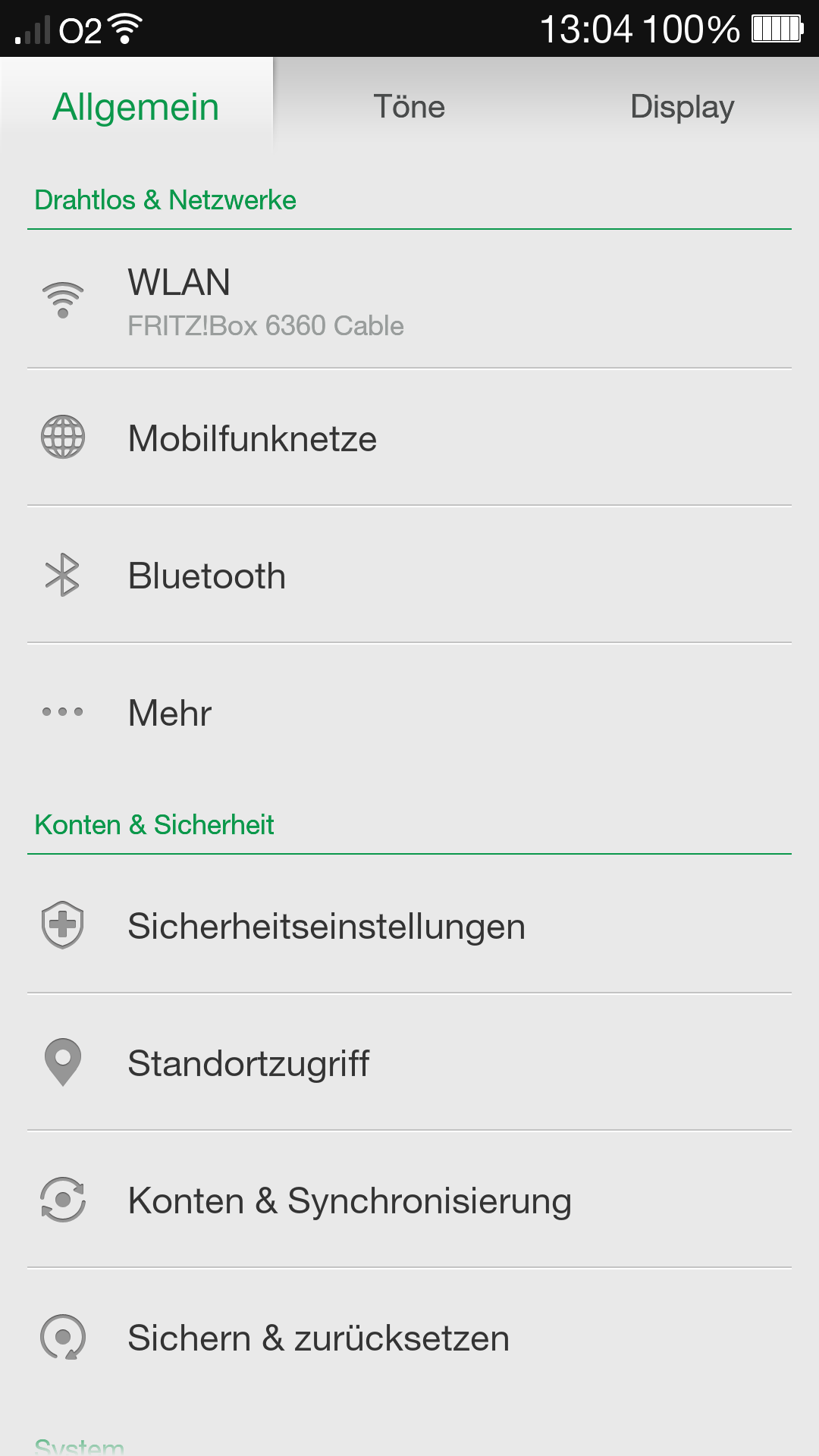Open the Display tab

(682, 106)
